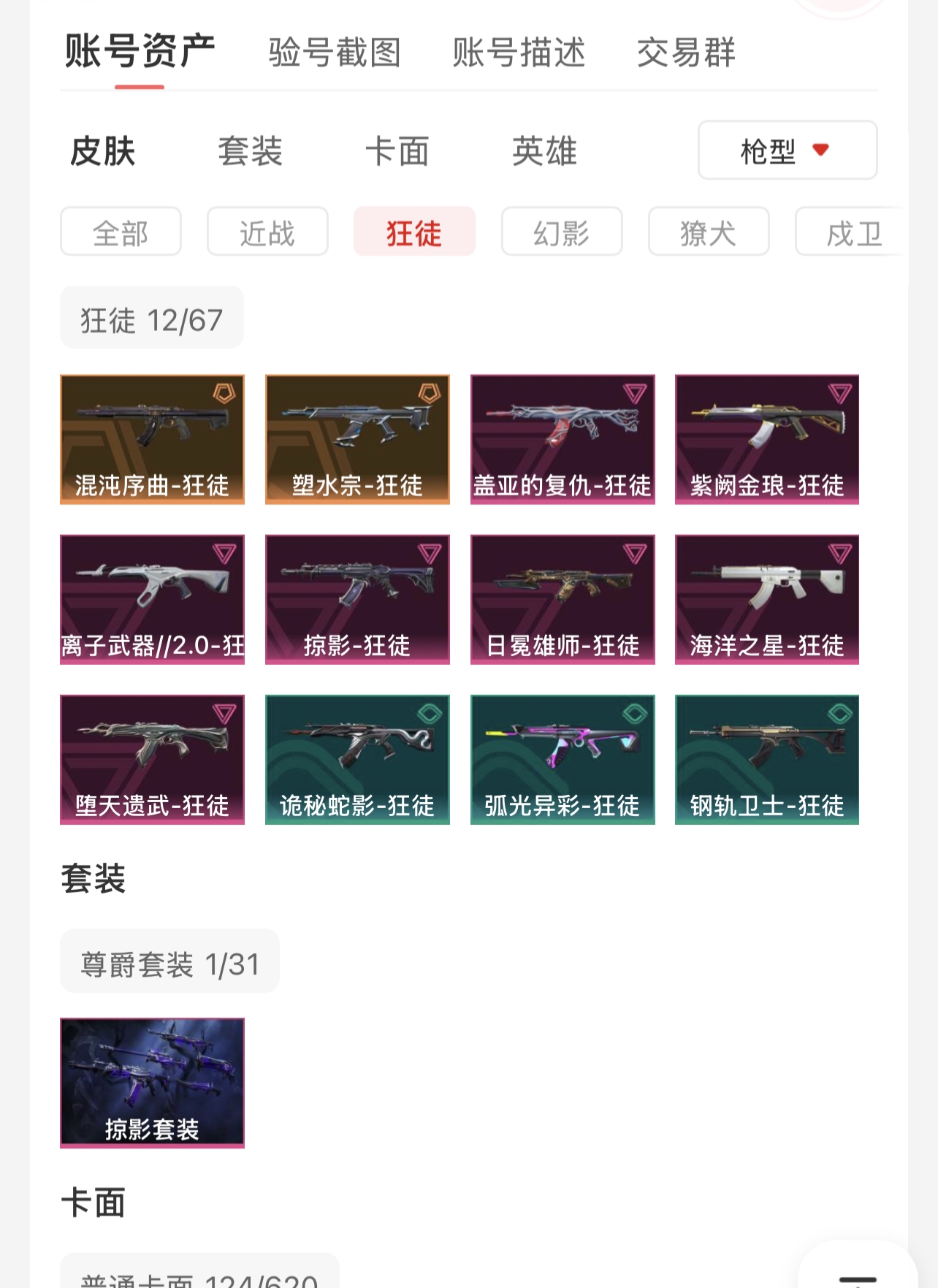Image resolution: width=938 pixels, height=1288 pixels.
Task: Select the 近战 filter chip
Action: [267, 232]
